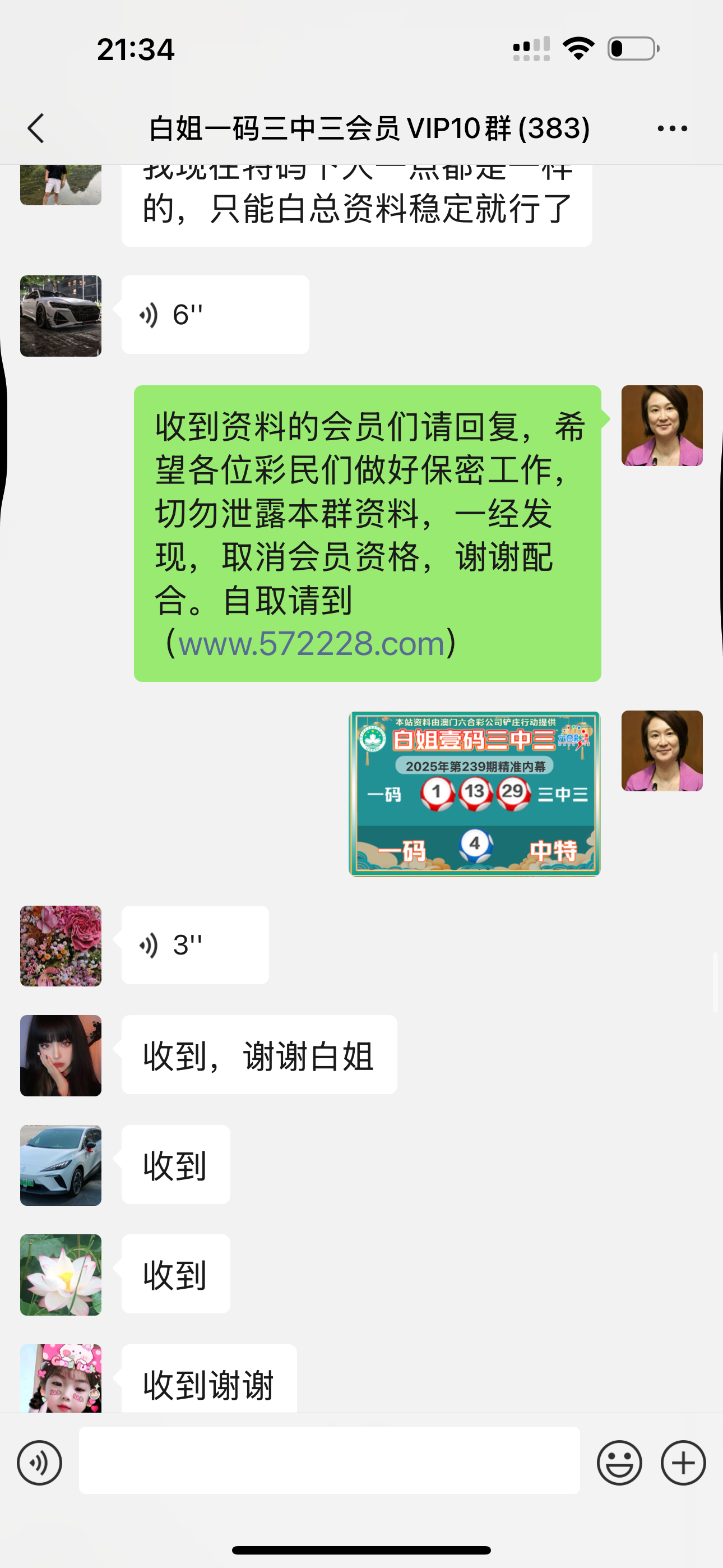The width and height of the screenshot is (723, 1568).
Task: Open the plus attachment menu
Action: tap(683, 1463)
